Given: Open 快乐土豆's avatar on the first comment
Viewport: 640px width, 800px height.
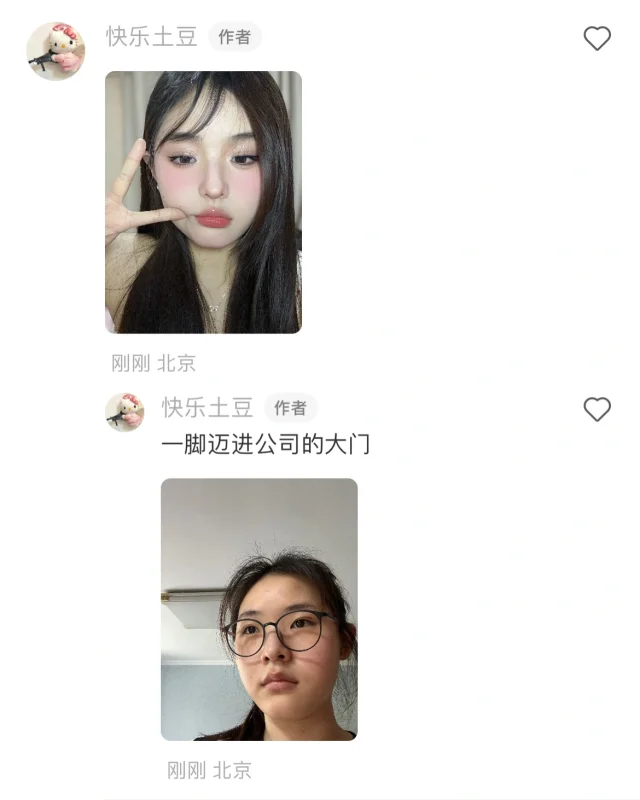Looking at the screenshot, I should (55, 51).
